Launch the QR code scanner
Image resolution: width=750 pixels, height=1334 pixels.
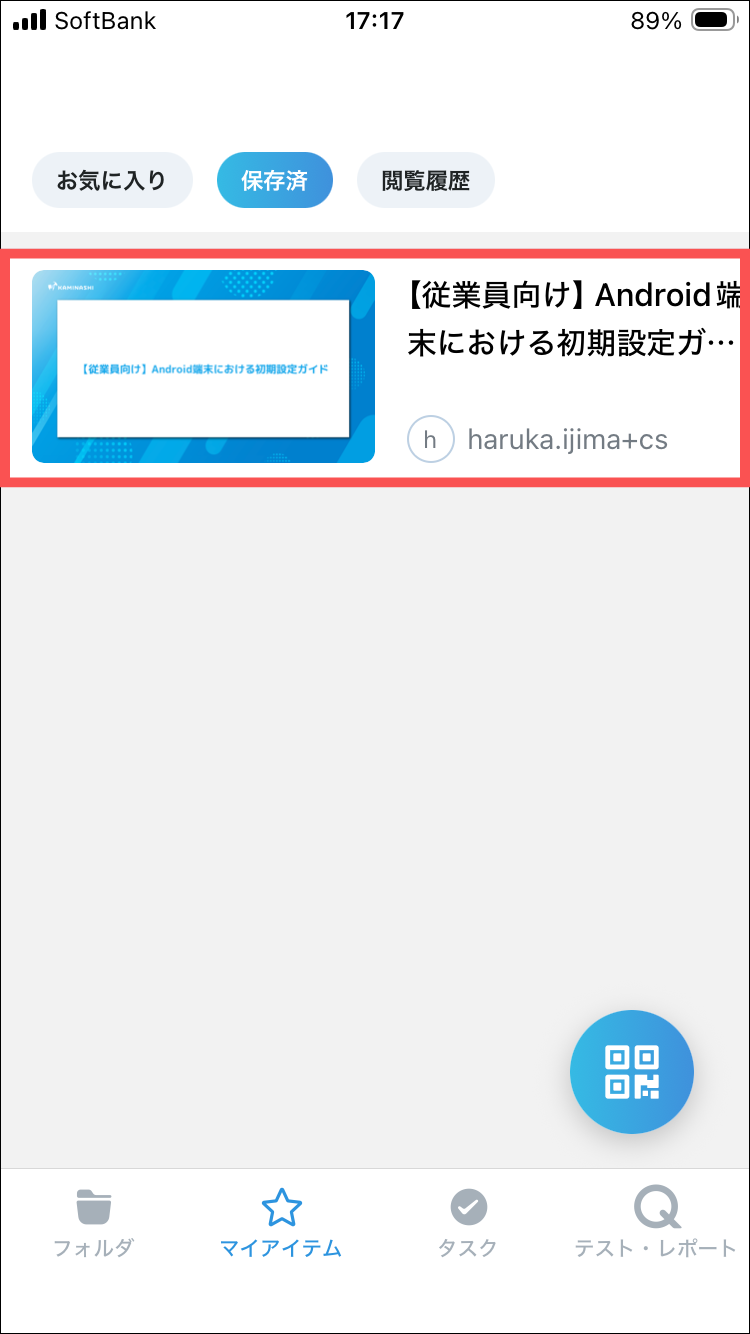[631, 1071]
